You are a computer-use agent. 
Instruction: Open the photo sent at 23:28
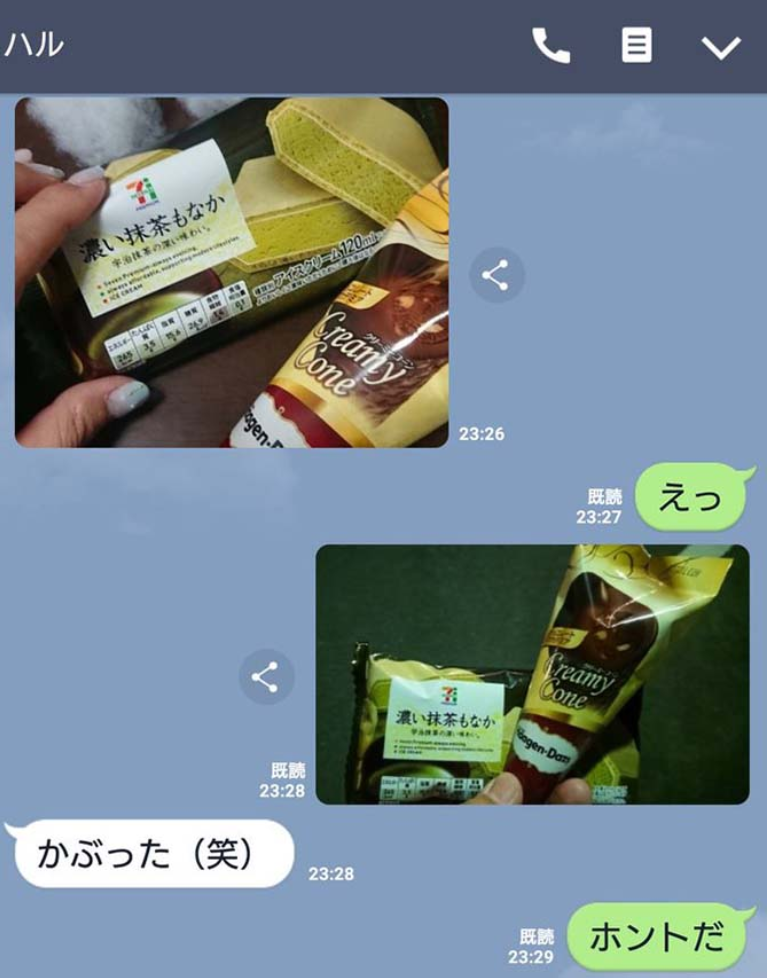coord(532,674)
